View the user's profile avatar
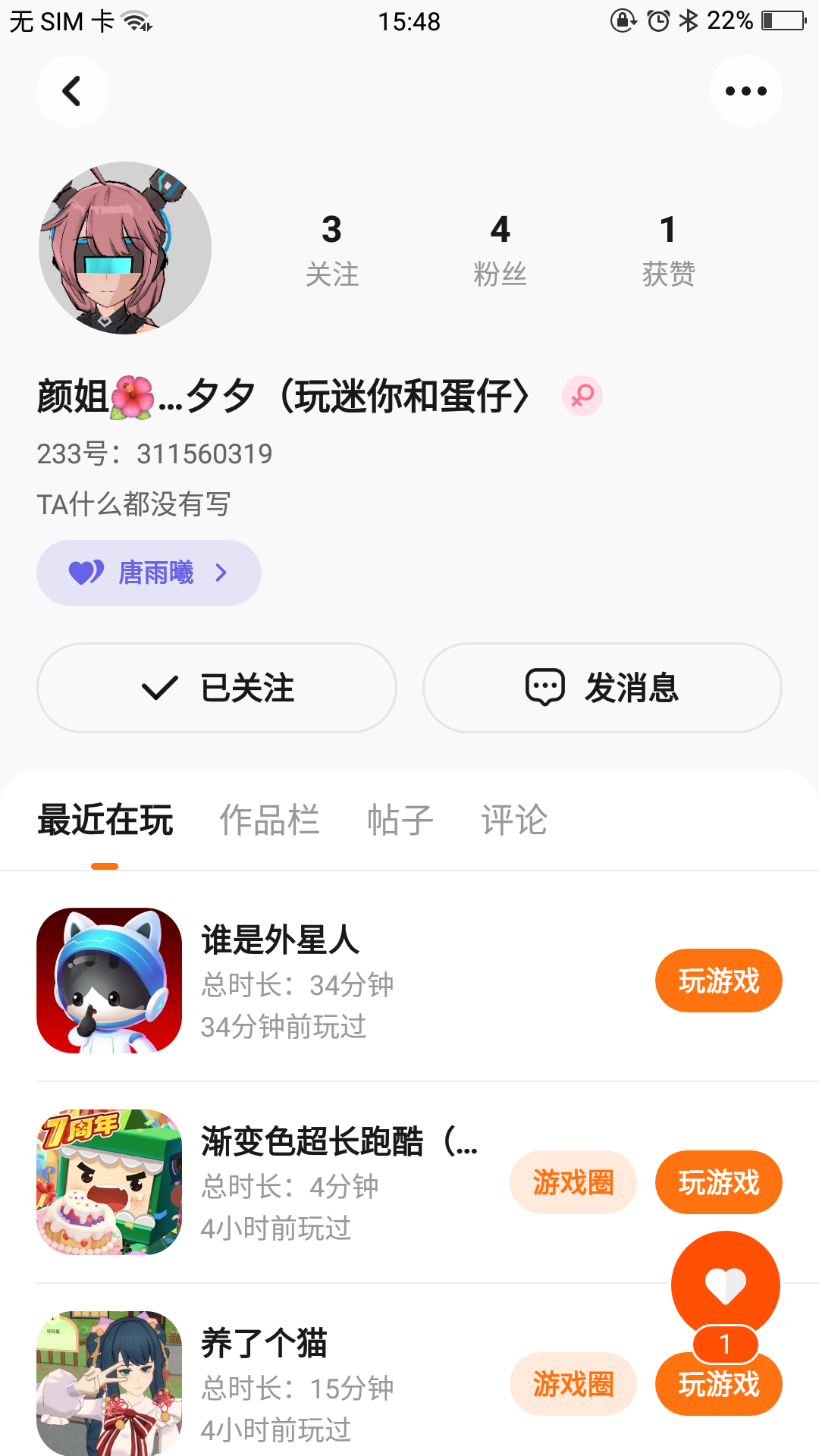 (125, 248)
